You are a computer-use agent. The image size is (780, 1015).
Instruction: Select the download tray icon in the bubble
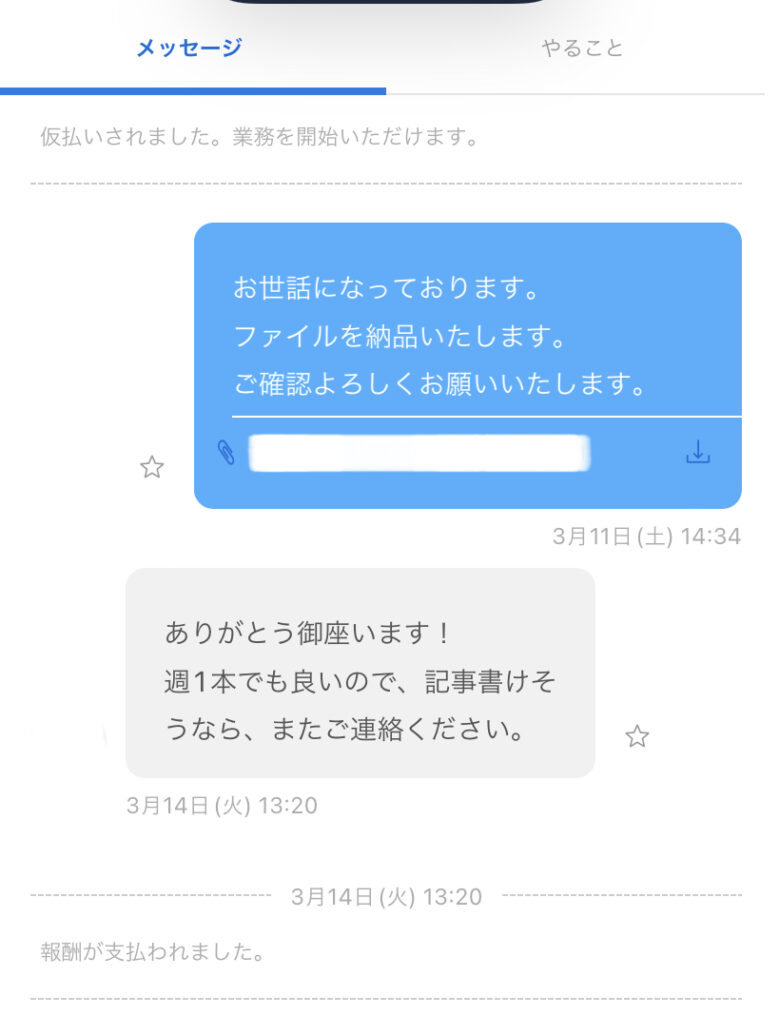click(696, 452)
